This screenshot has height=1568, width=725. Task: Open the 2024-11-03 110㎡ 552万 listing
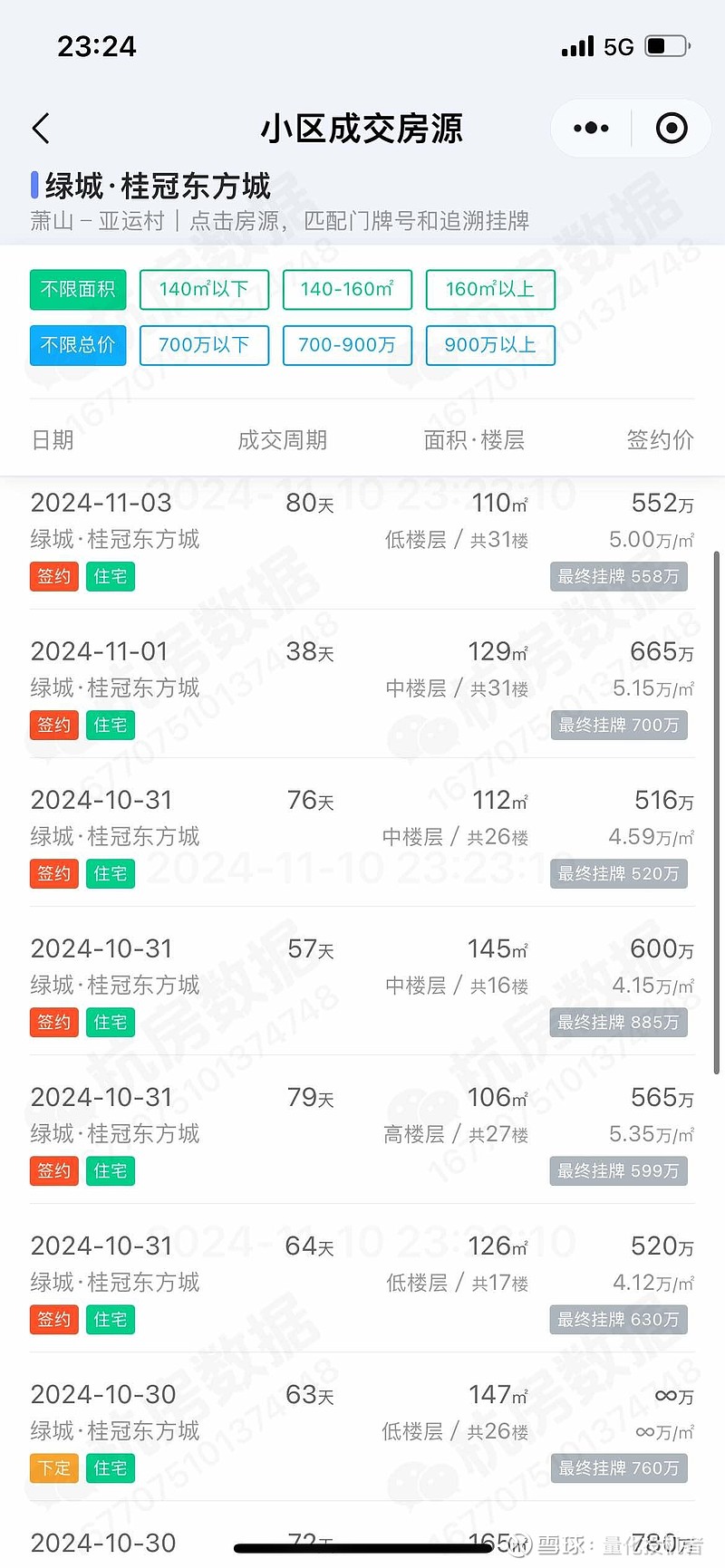[x=362, y=541]
